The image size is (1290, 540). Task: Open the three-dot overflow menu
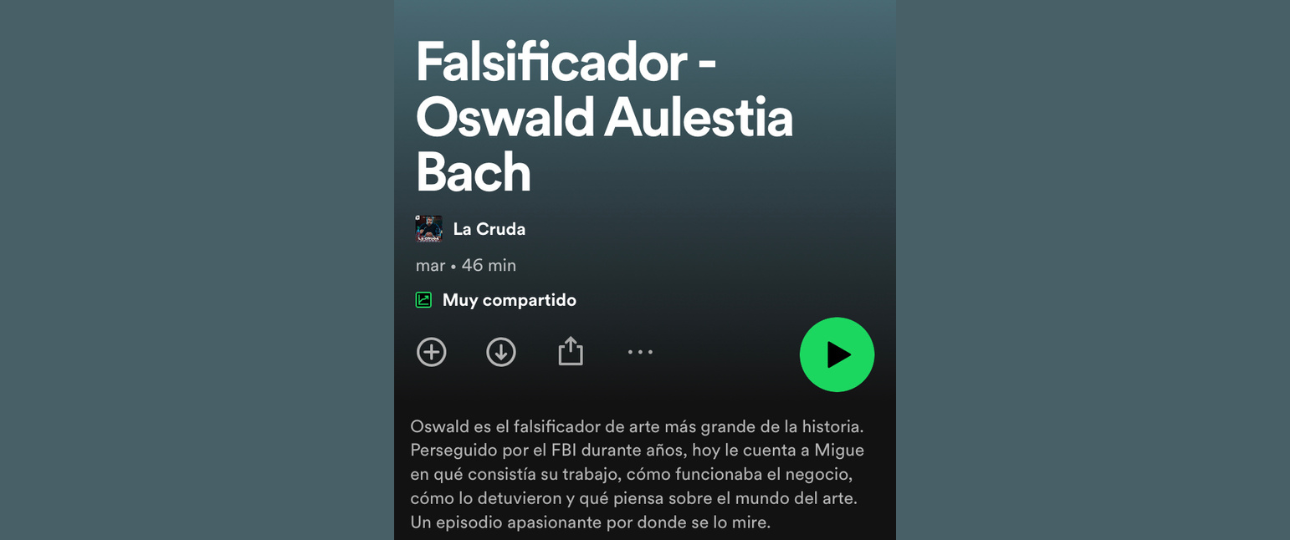pos(640,352)
